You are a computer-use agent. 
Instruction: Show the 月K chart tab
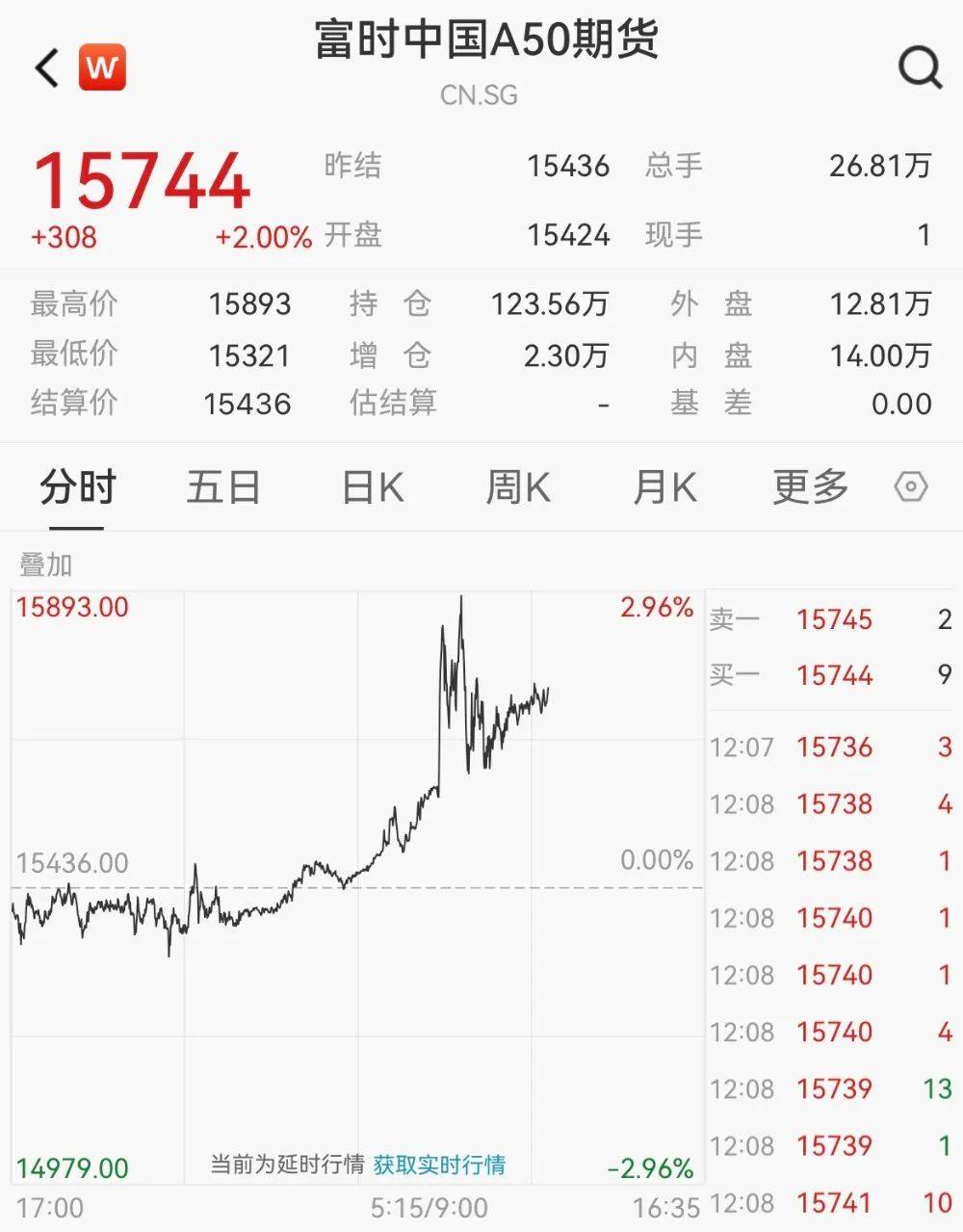point(664,487)
